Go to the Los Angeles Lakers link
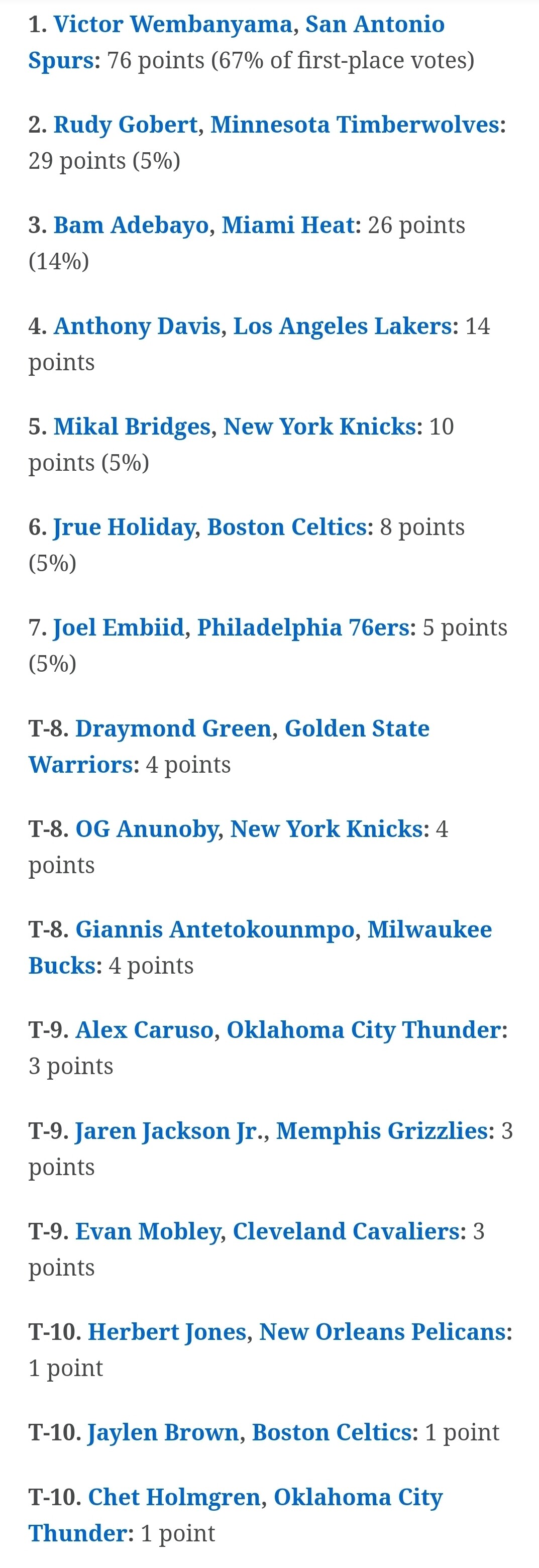This screenshot has width=539, height=1568. click(343, 326)
